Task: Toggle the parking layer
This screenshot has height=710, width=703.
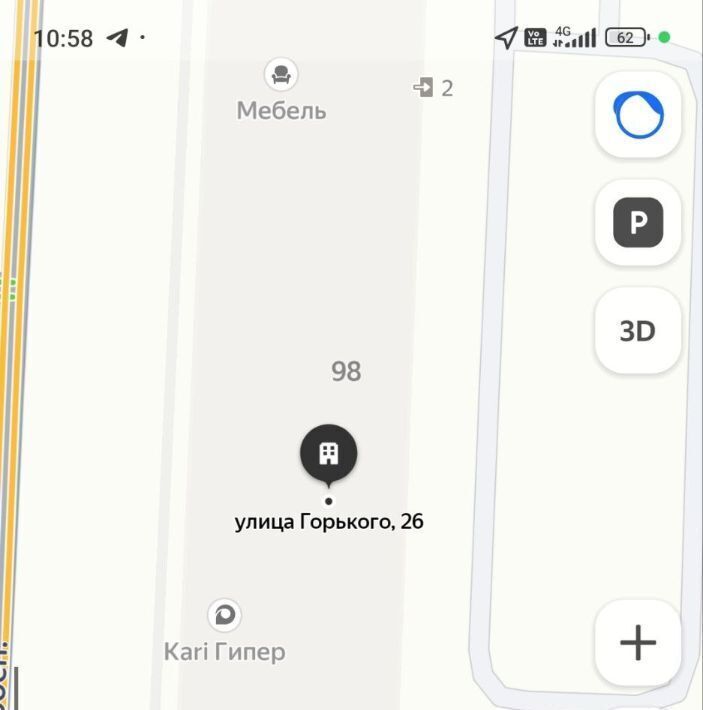Action: 638,223
